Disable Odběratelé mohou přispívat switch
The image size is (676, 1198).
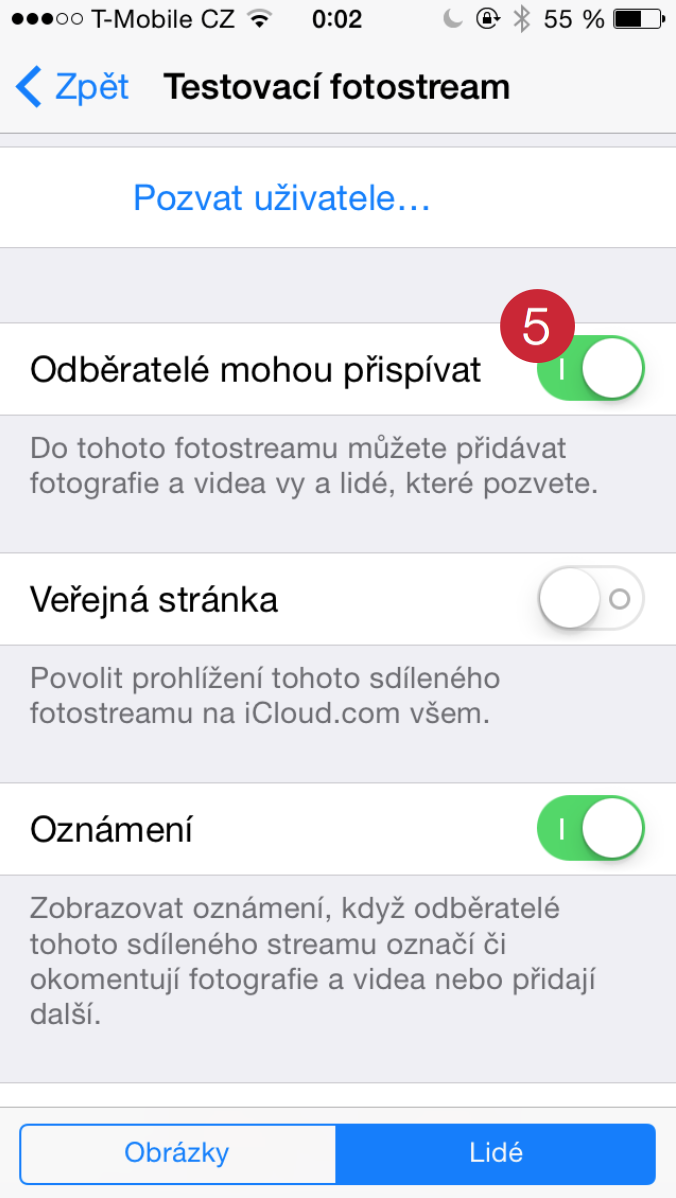(591, 370)
